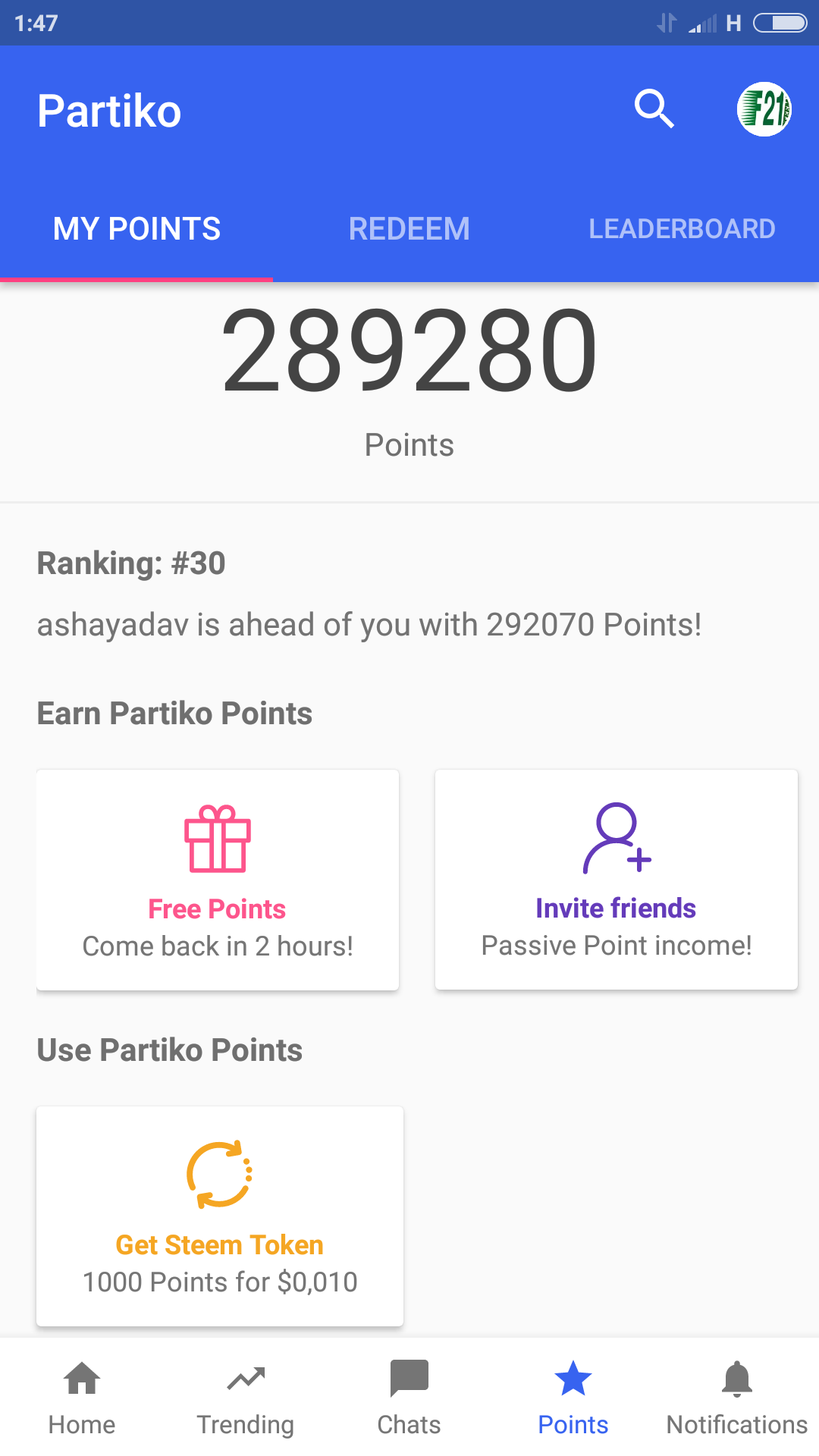Screen dimensions: 819x1456
Task: Open the Free Points card
Action: (x=218, y=880)
